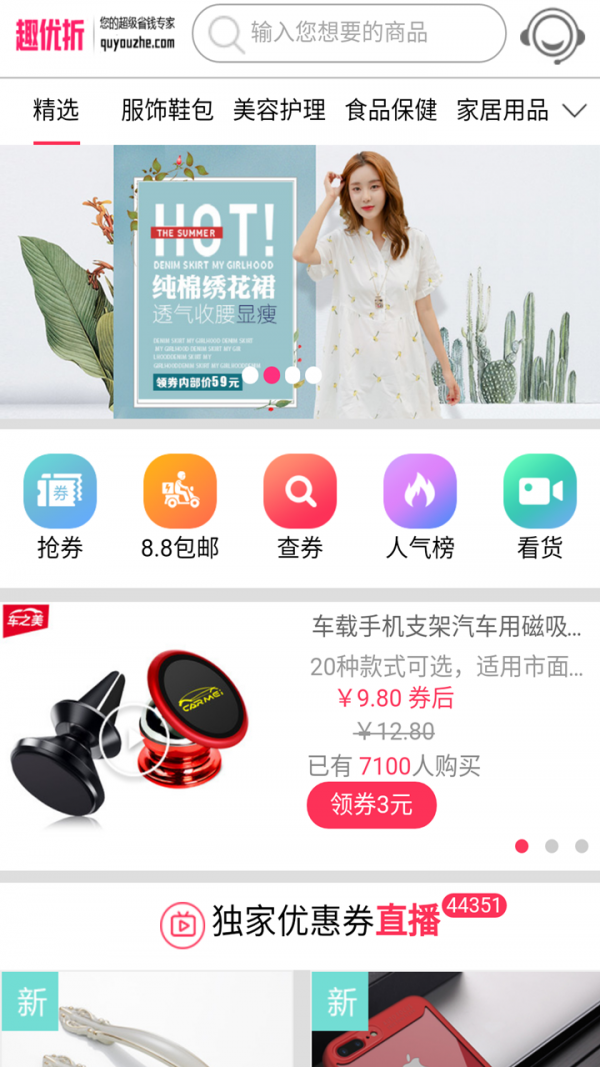This screenshot has width=600, height=1067.
Task: Switch to the 精选 tab
Action: point(56,110)
